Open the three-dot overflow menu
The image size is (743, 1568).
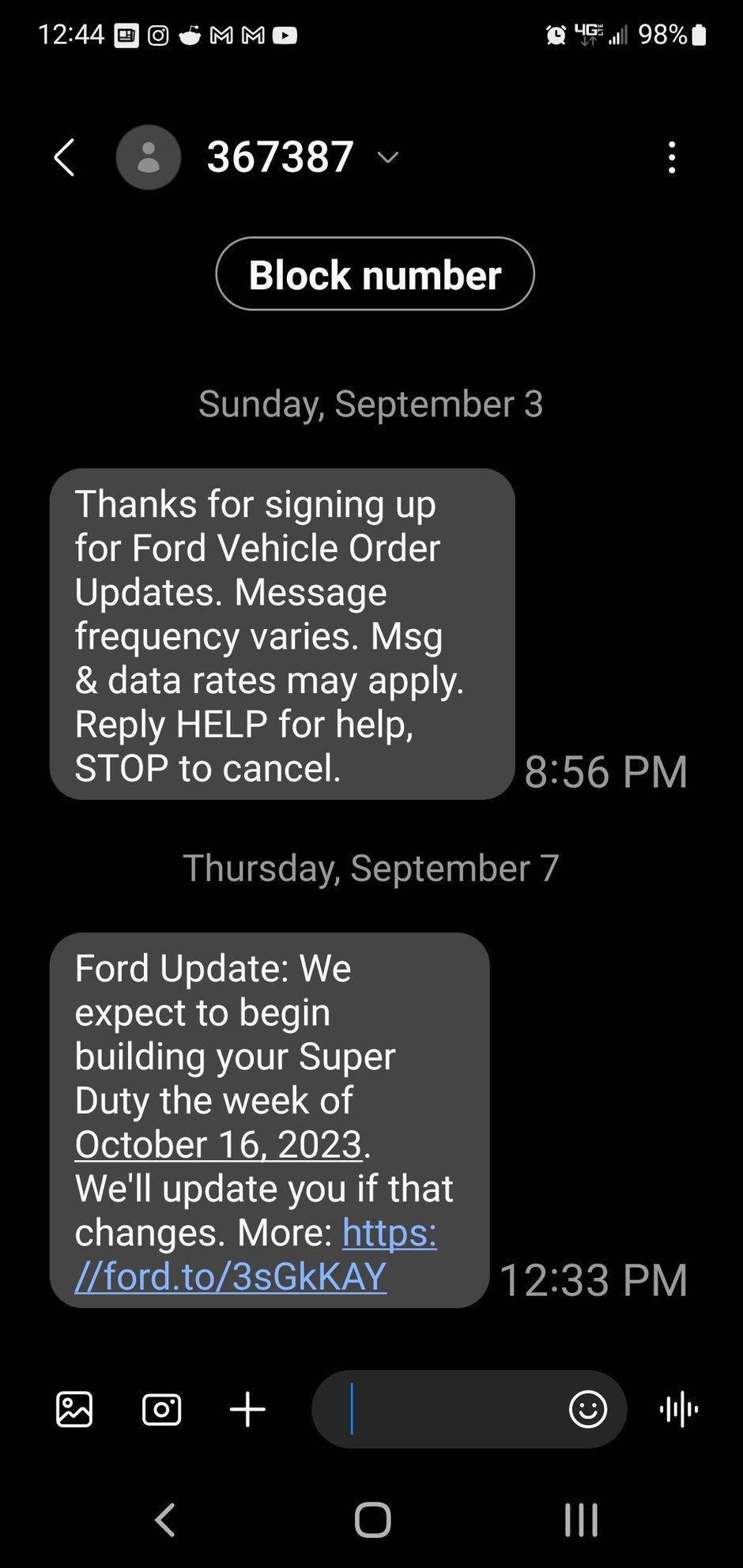[x=671, y=157]
